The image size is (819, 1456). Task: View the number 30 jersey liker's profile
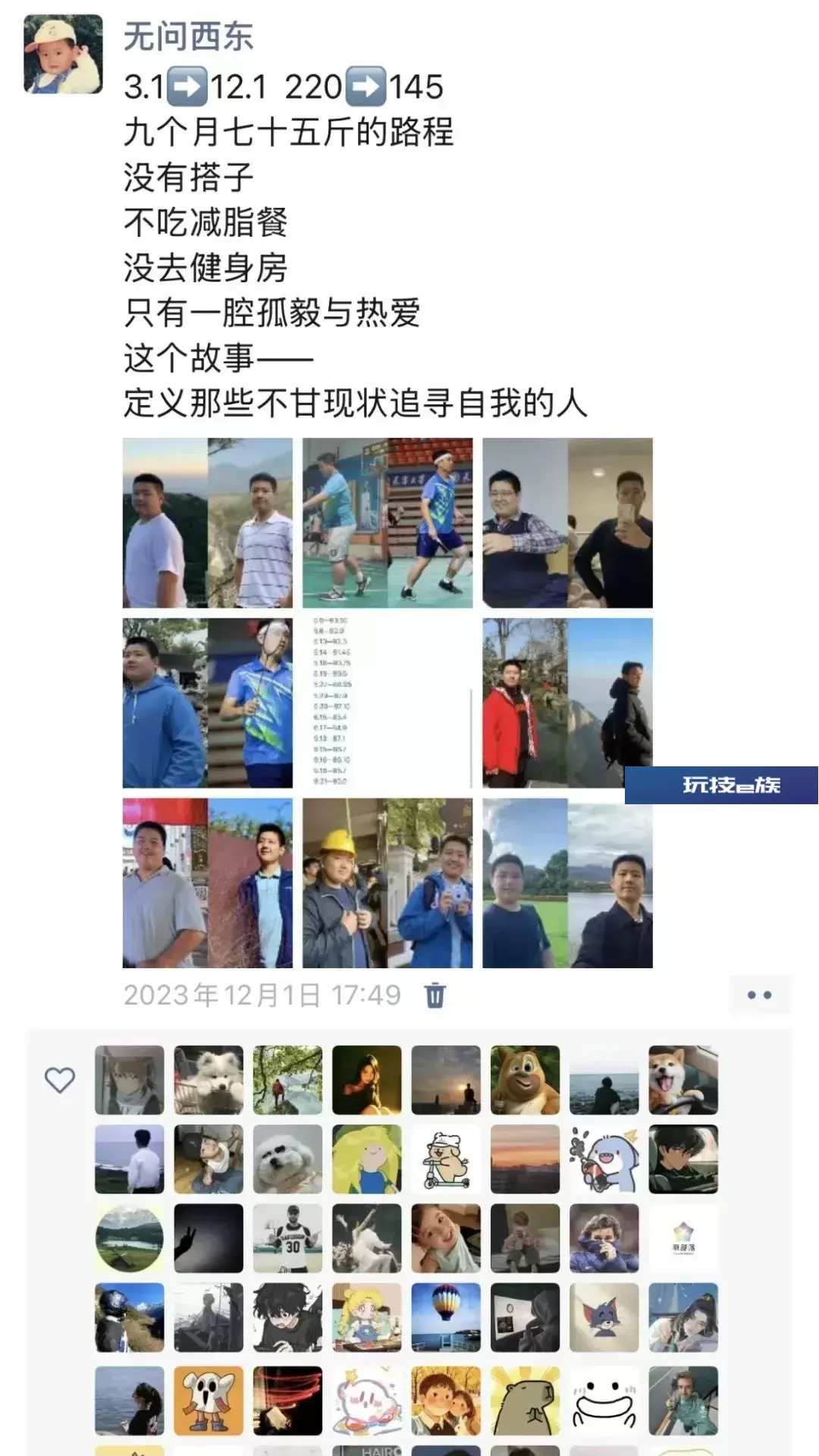click(x=287, y=1238)
